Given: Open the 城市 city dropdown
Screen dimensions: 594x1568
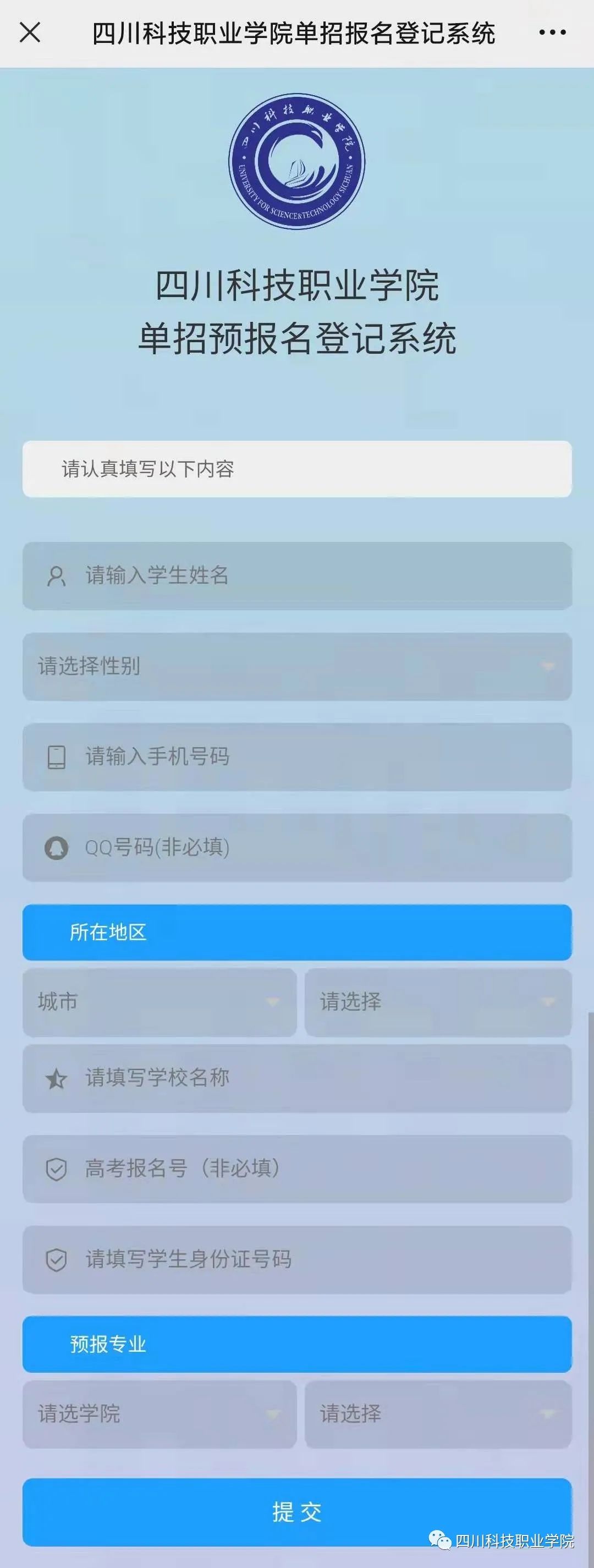Looking at the screenshot, I should click(159, 1002).
